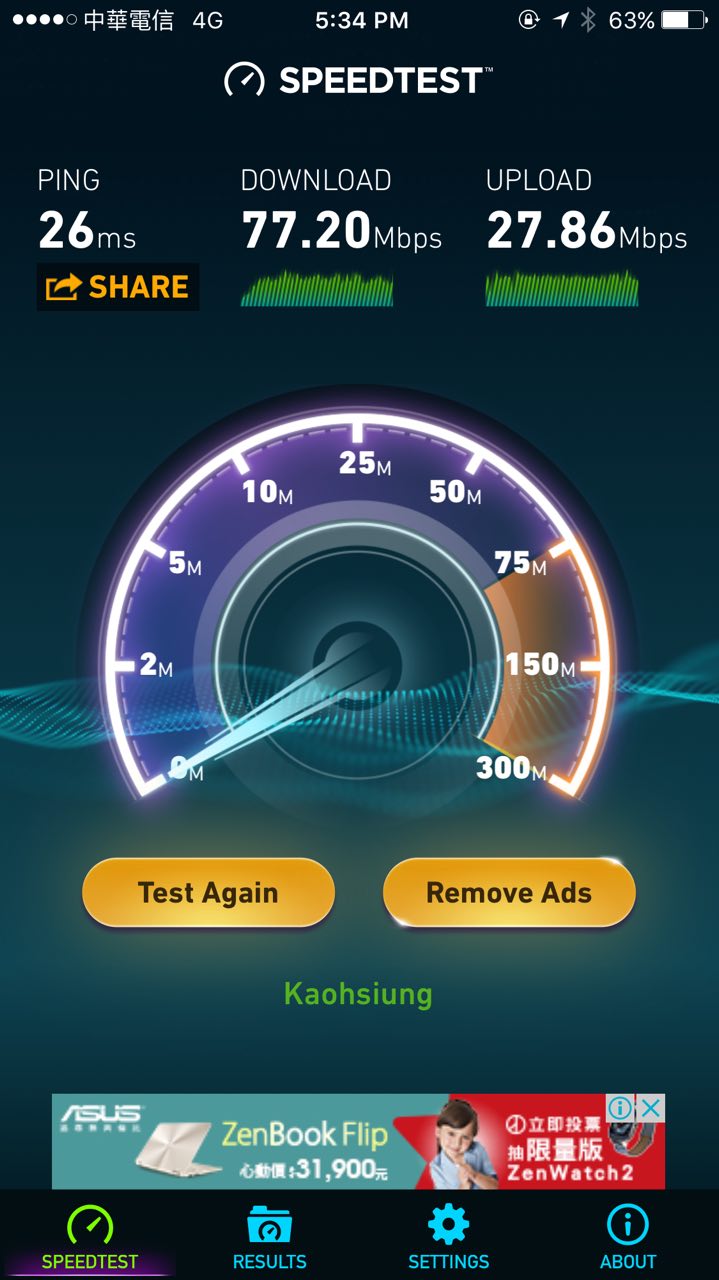This screenshot has height=1280, width=719.
Task: Tap the Test Again button
Action: click(208, 892)
